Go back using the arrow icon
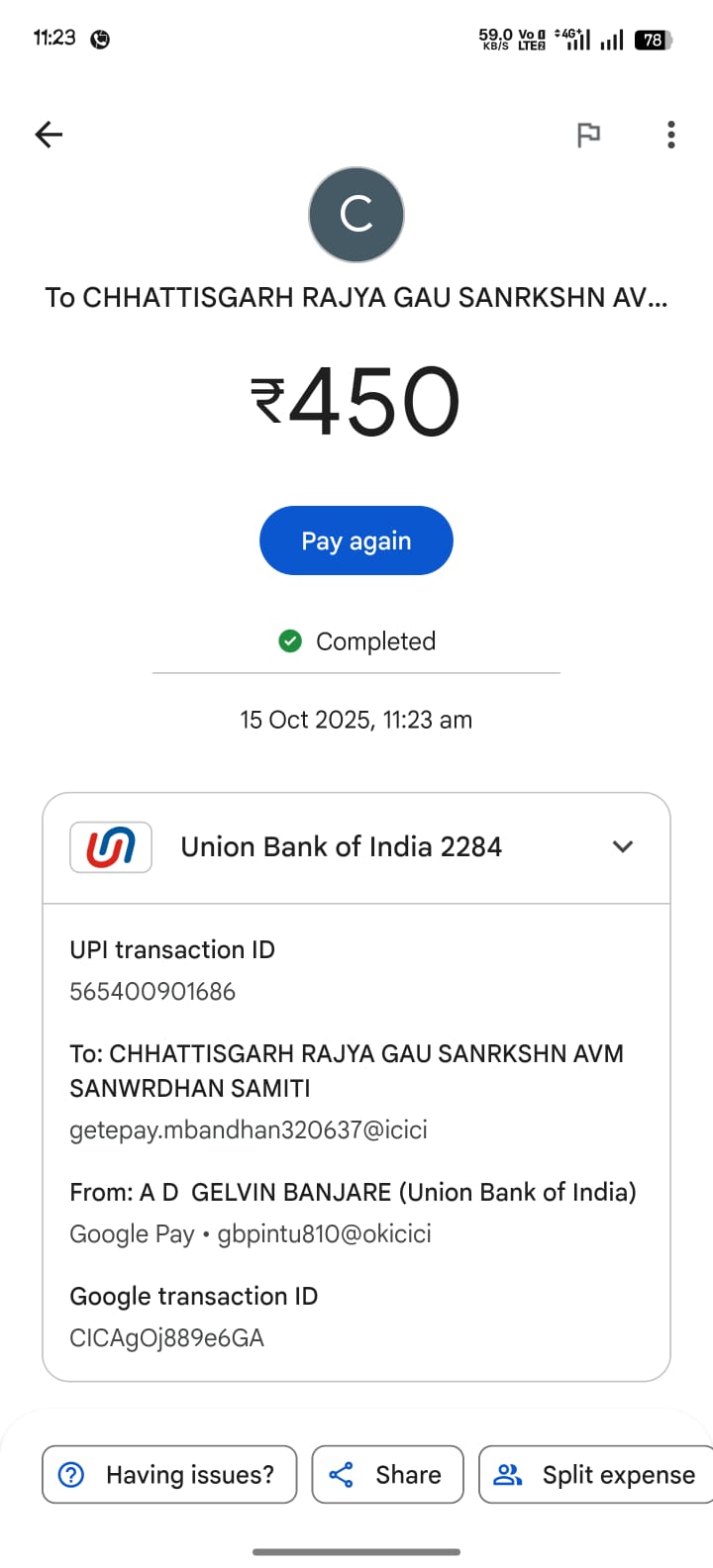The image size is (713, 1568). tap(49, 135)
